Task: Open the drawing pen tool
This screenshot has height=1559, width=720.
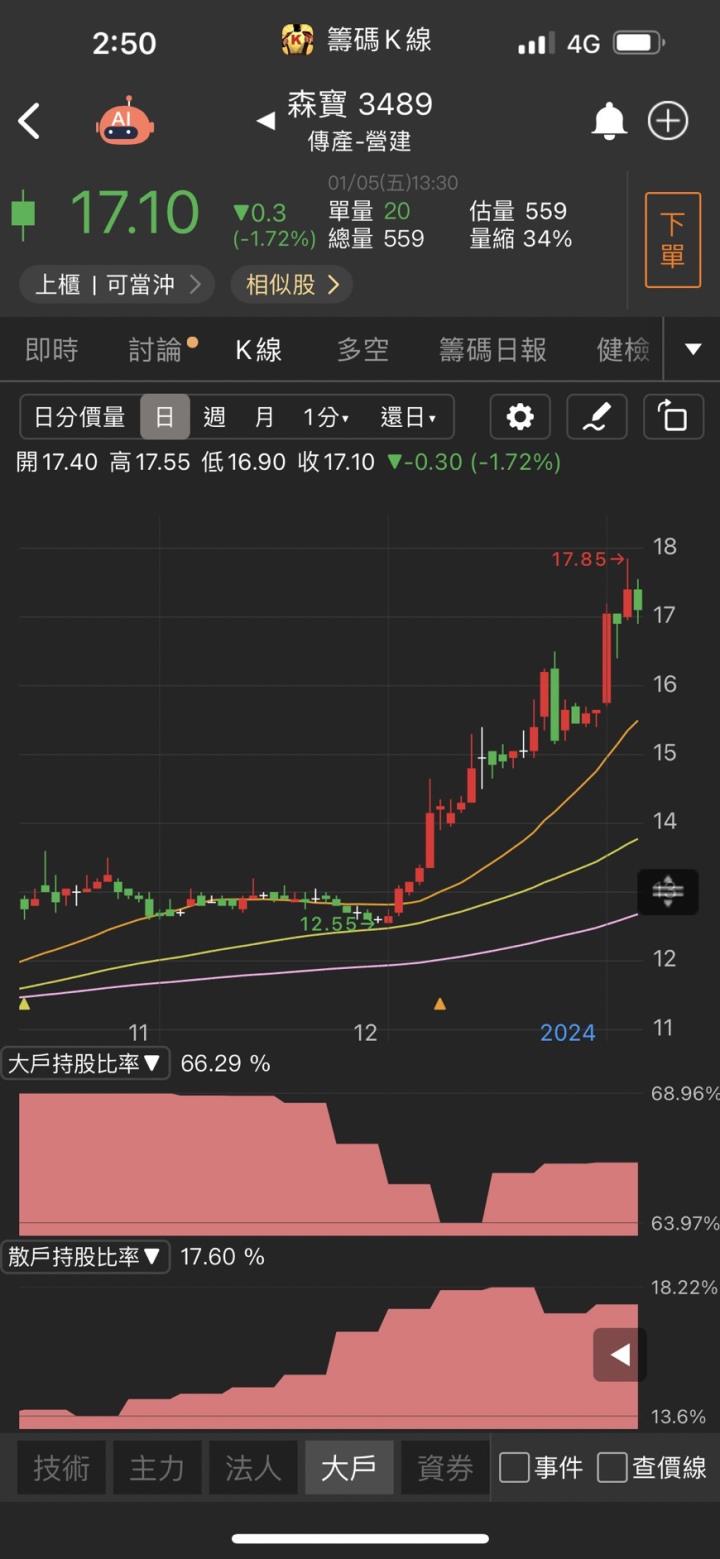Action: point(597,417)
